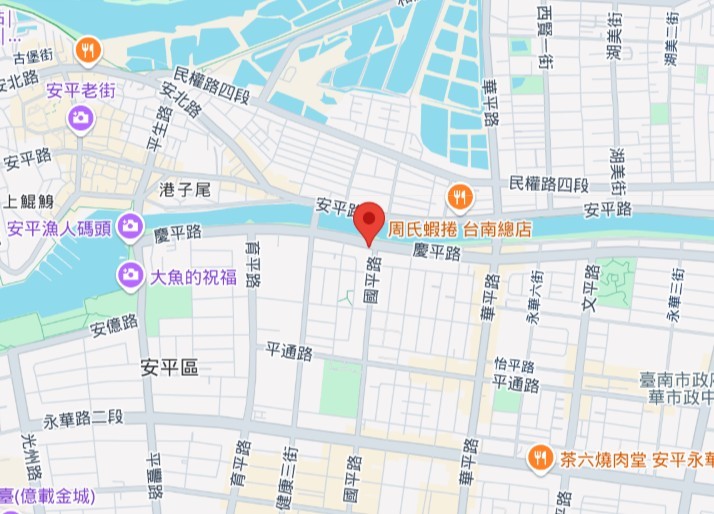Select the 安平老街 attraction marker
Viewport: 714px width, 514px height.
81,117
